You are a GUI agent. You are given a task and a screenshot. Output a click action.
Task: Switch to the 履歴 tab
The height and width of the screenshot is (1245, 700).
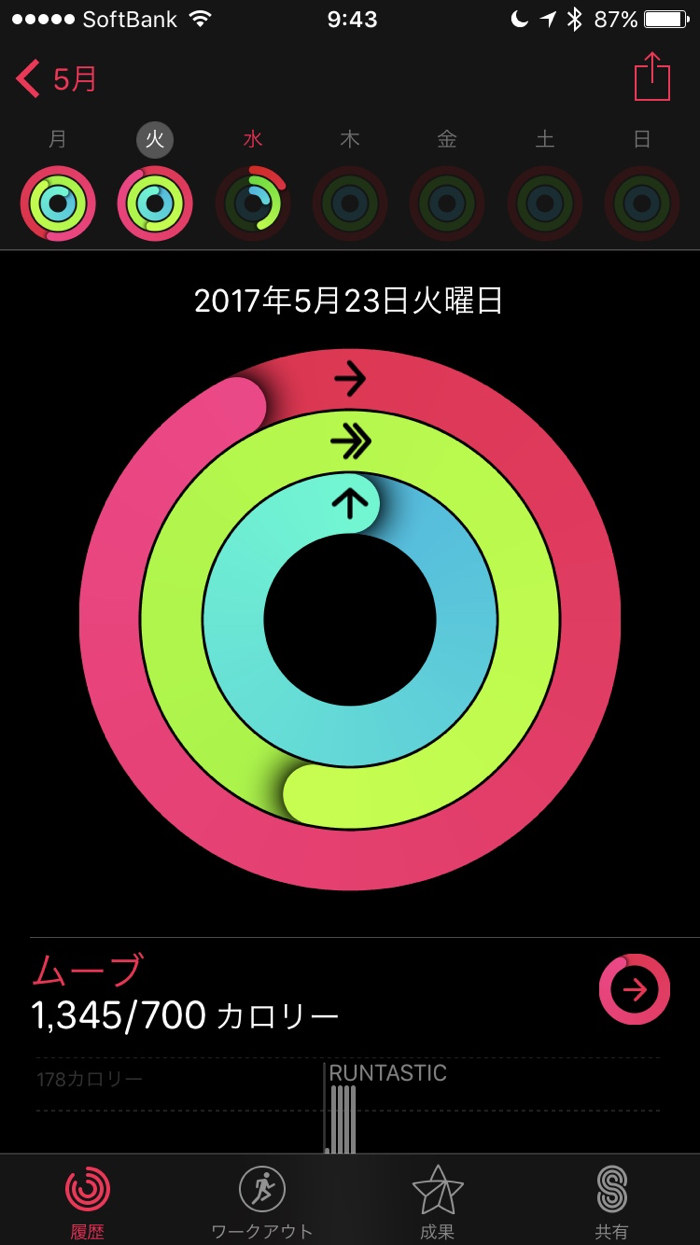click(x=88, y=1200)
